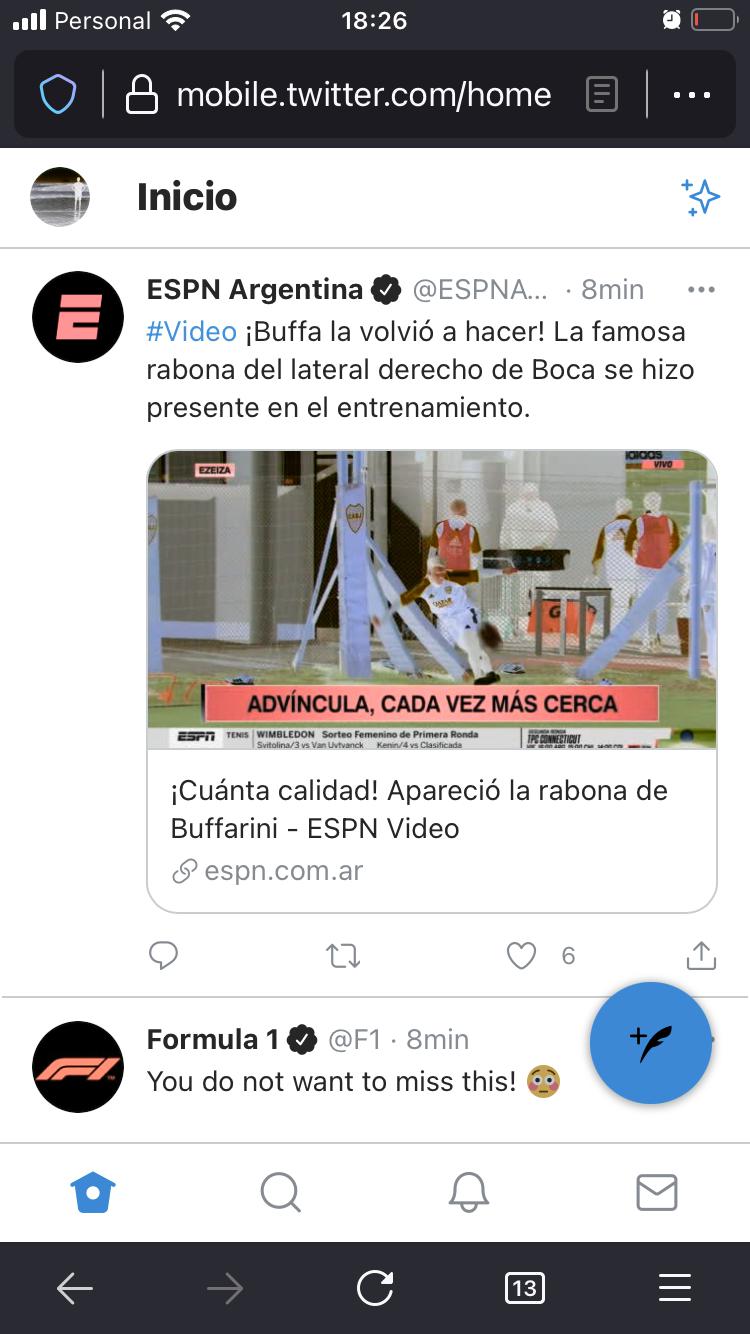Play the Buffarini rabona video thumbnail
The width and height of the screenshot is (750, 1334).
click(432, 598)
